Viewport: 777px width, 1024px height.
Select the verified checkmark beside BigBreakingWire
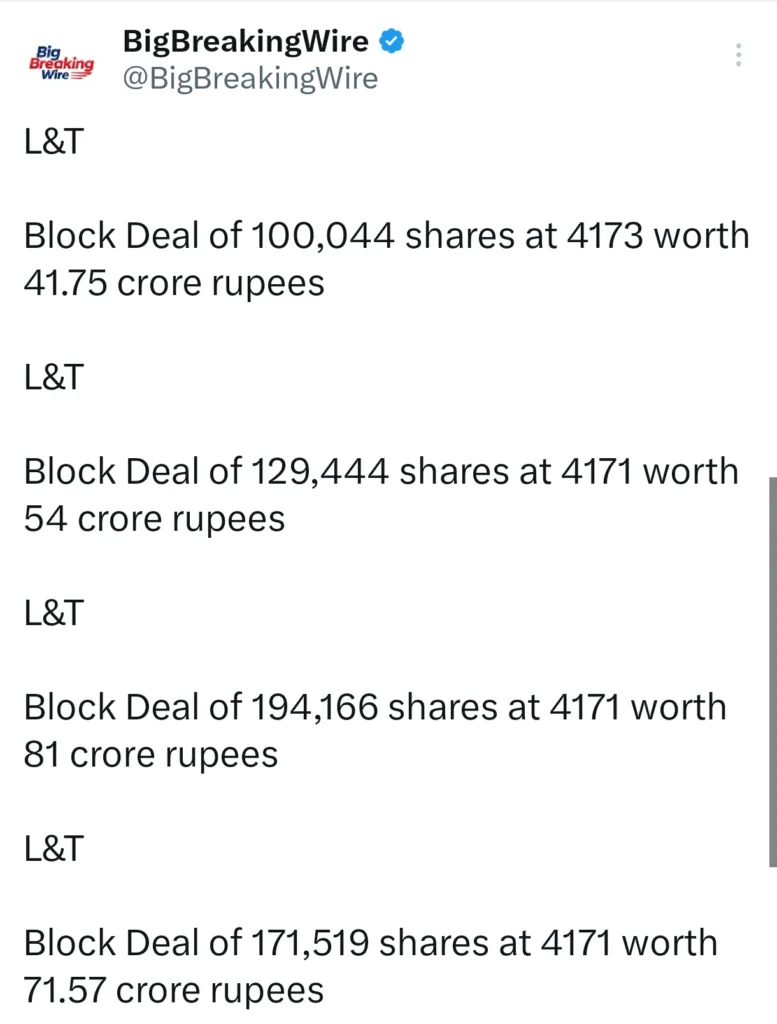click(392, 41)
